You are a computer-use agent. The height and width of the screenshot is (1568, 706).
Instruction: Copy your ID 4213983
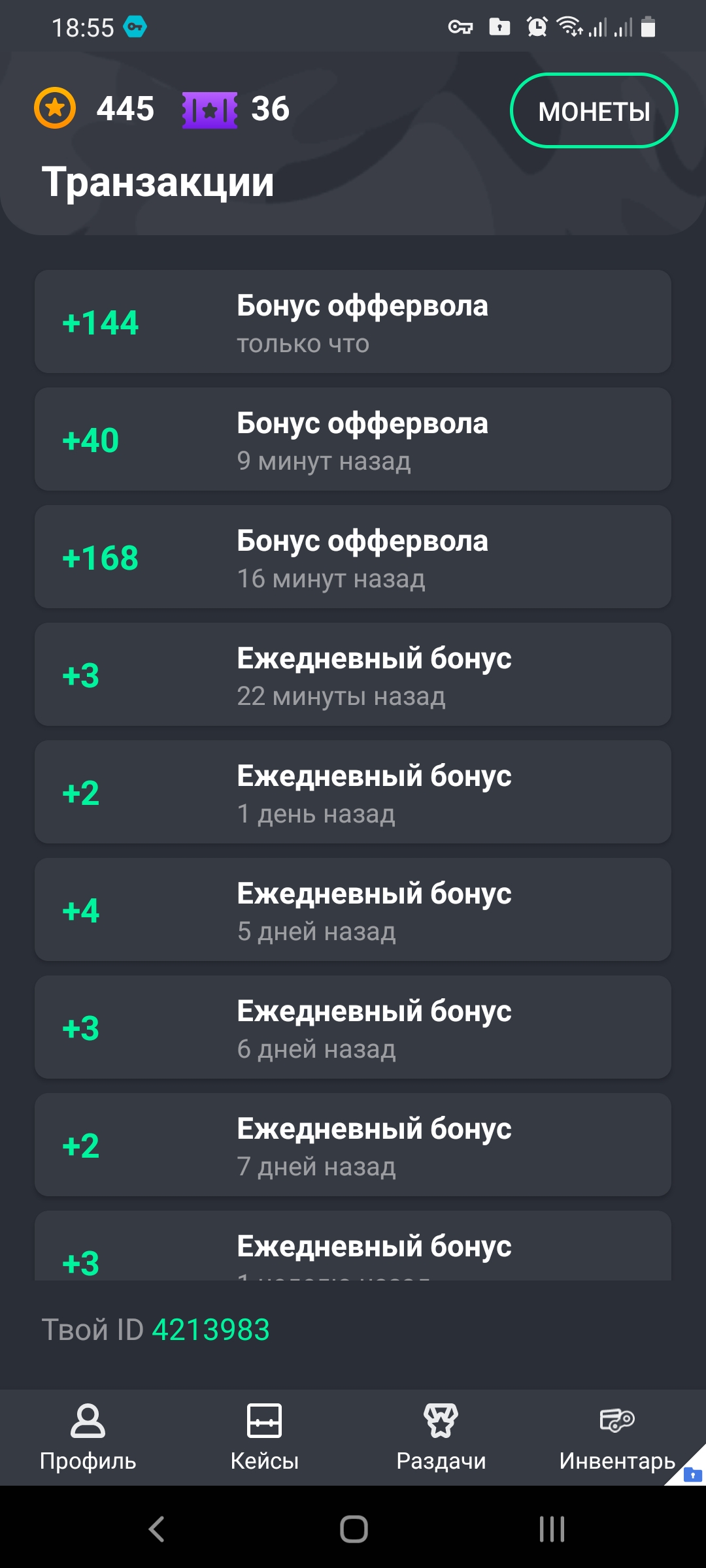(x=210, y=1330)
